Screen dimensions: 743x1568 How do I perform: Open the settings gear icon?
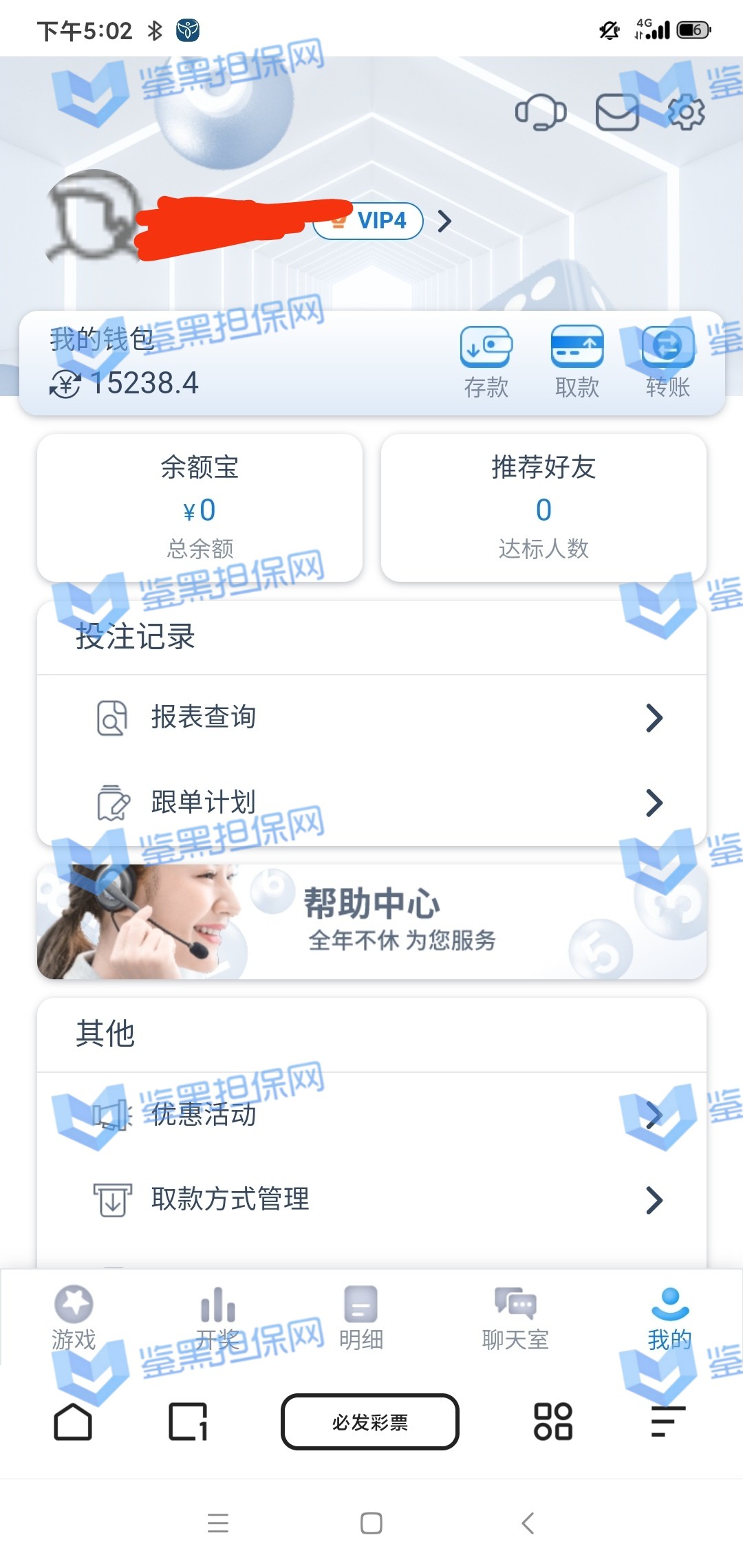tap(687, 112)
